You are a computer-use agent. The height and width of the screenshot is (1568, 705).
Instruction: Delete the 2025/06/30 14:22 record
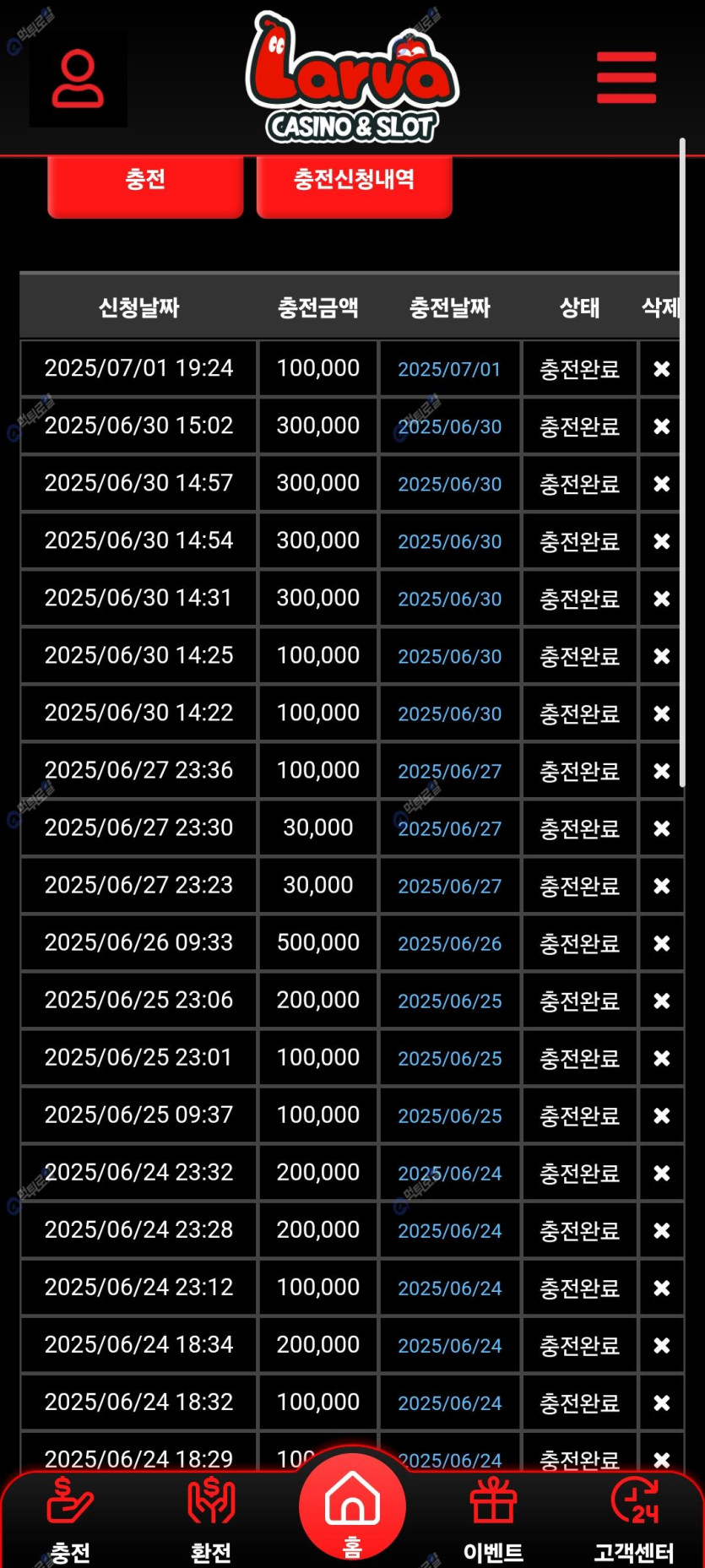(662, 713)
